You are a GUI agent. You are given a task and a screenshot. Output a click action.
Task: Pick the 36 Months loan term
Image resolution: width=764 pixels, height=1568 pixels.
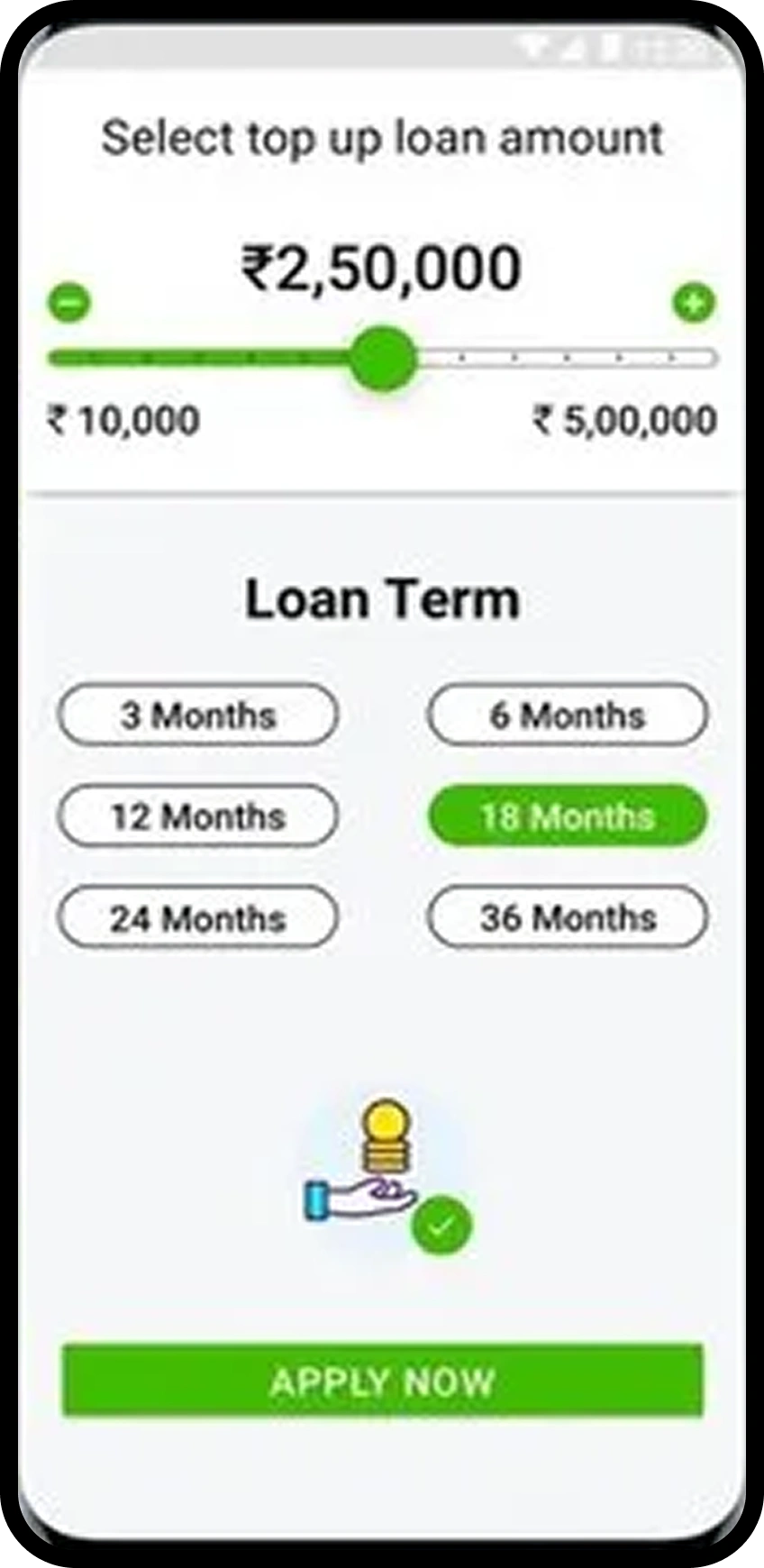pyautogui.click(x=568, y=917)
